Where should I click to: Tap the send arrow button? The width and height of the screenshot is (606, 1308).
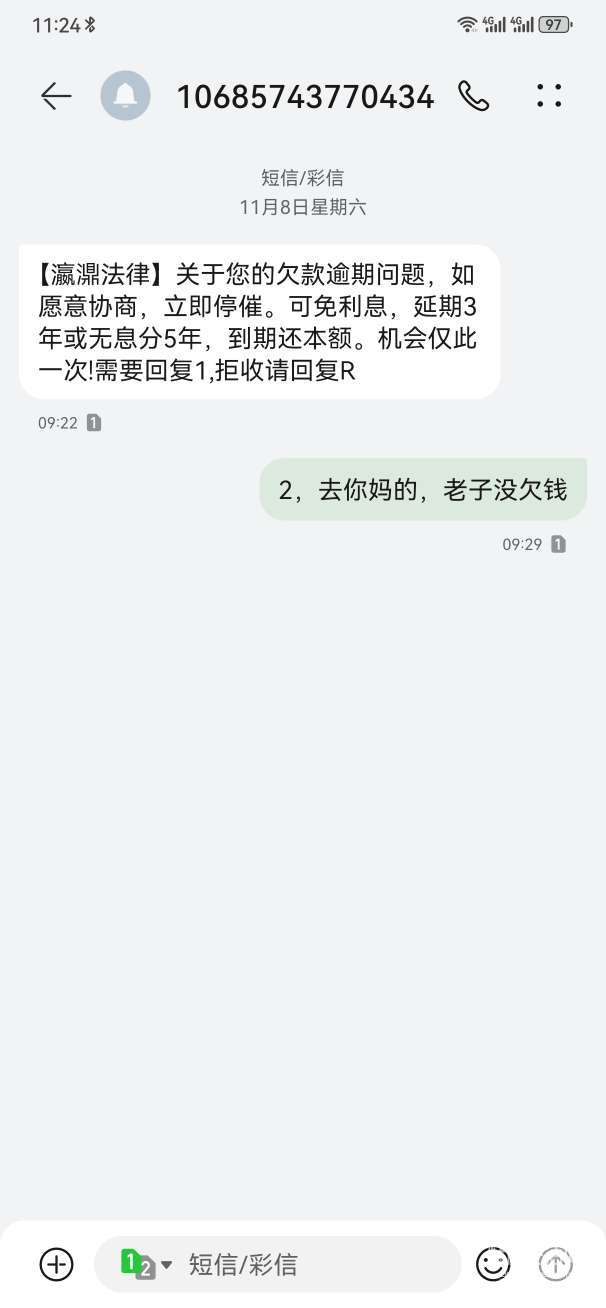coord(555,1264)
